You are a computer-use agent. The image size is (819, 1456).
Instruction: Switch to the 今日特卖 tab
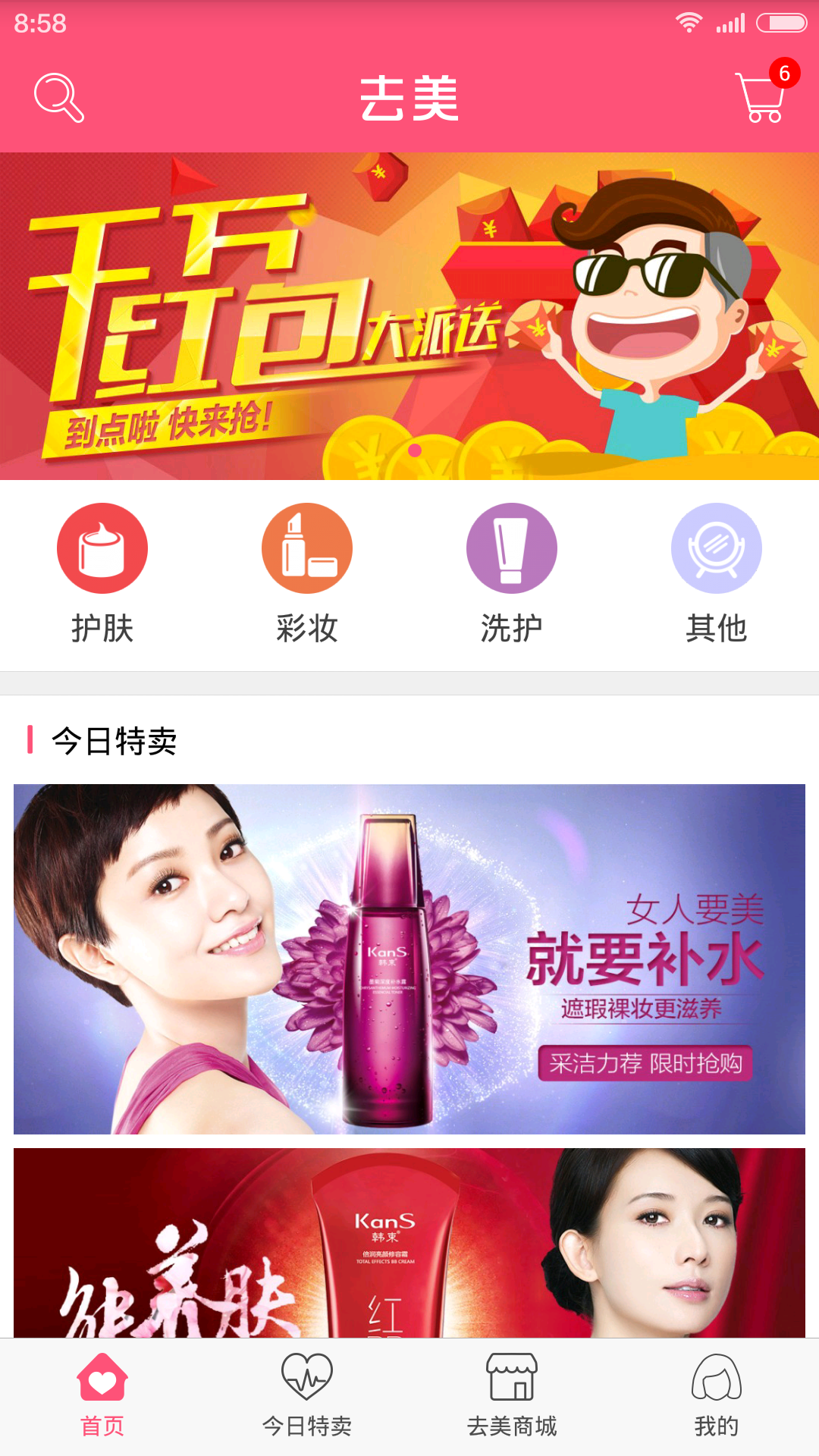307,1397
